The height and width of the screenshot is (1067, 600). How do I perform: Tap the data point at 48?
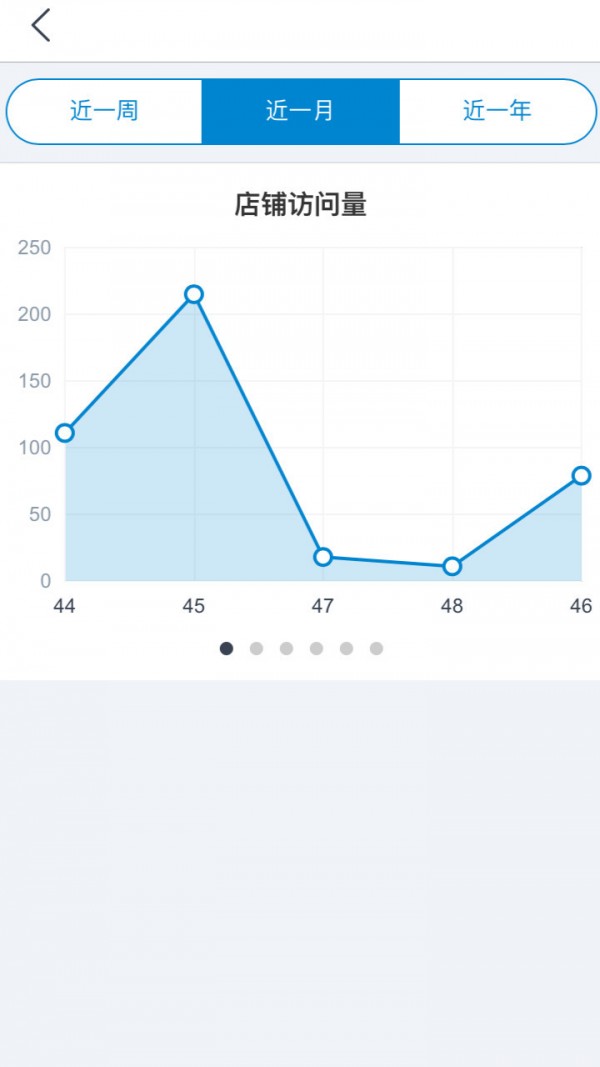452,566
